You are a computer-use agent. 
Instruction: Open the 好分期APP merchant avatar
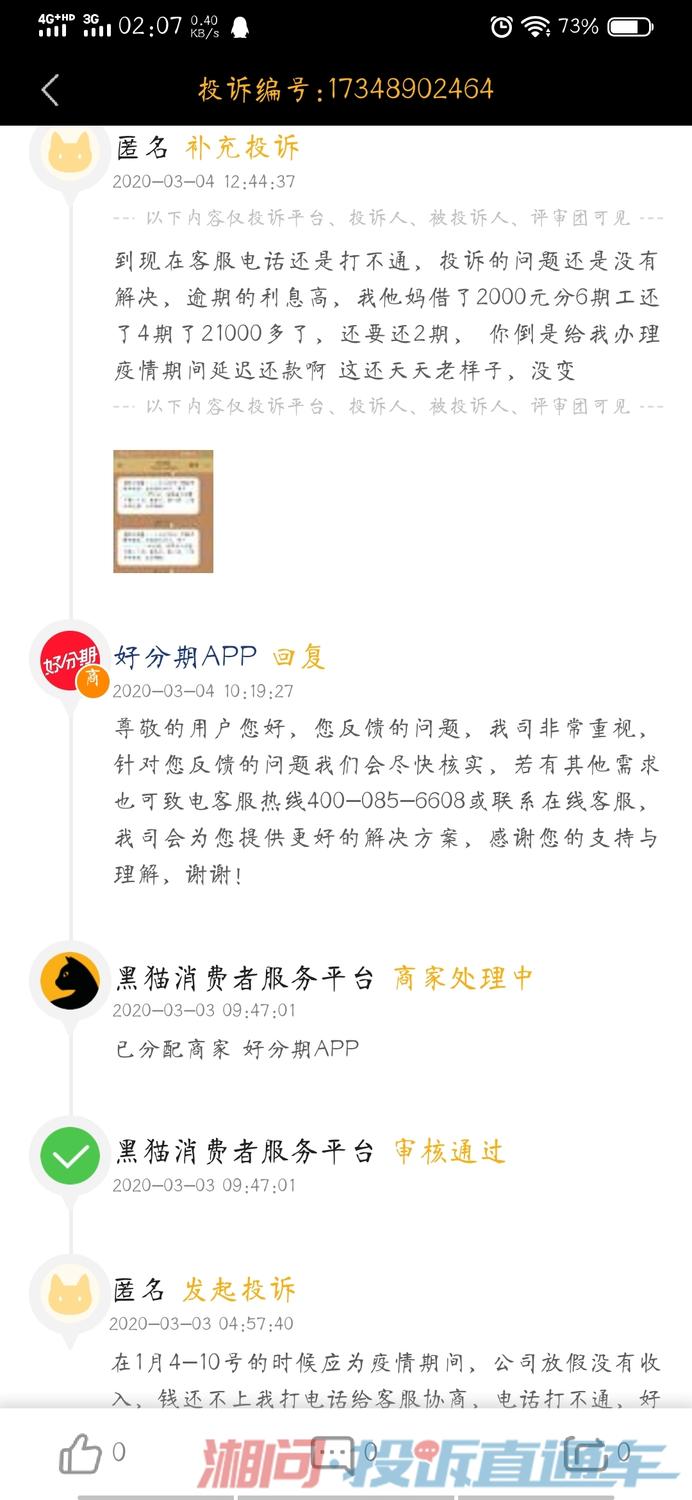pos(70,663)
